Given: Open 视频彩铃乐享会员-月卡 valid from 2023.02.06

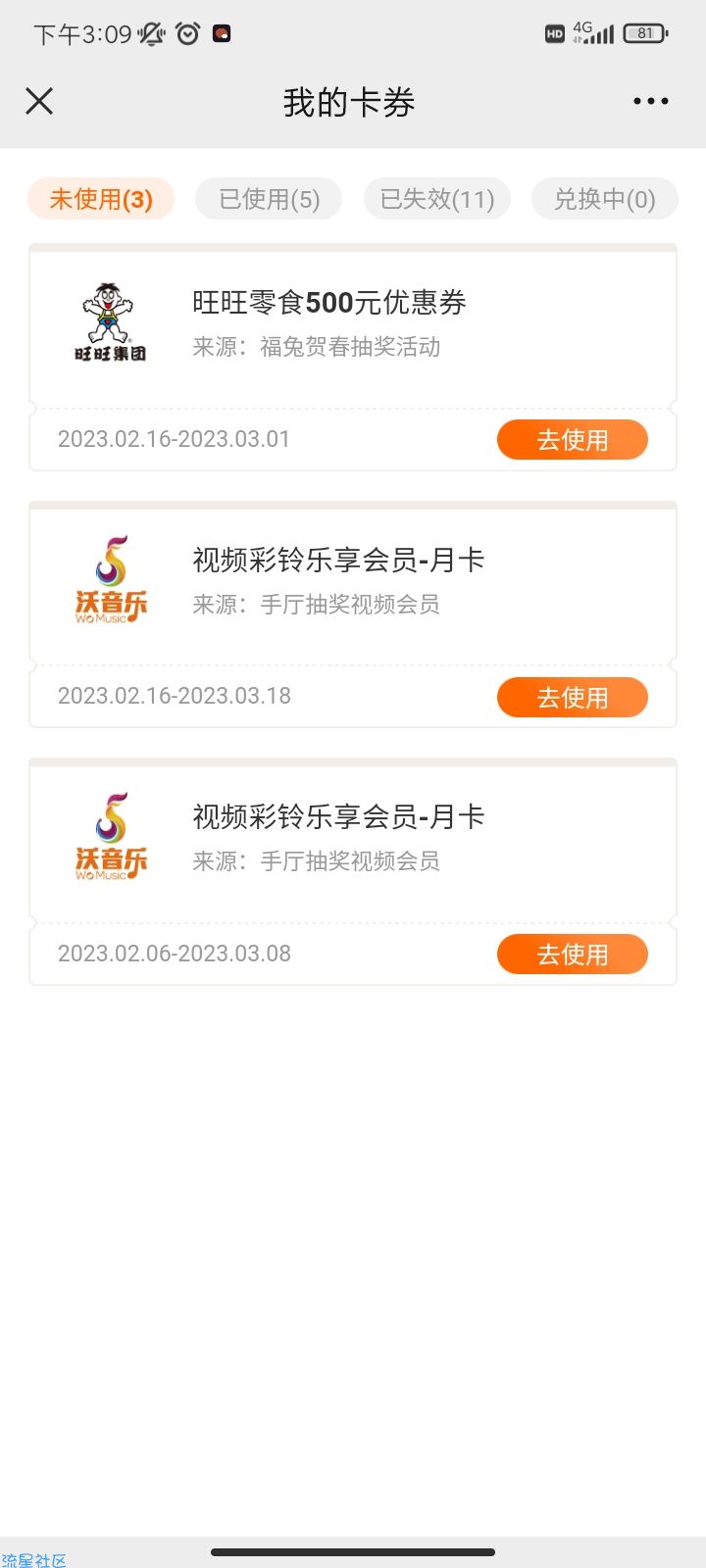Looking at the screenshot, I should click(353, 871).
